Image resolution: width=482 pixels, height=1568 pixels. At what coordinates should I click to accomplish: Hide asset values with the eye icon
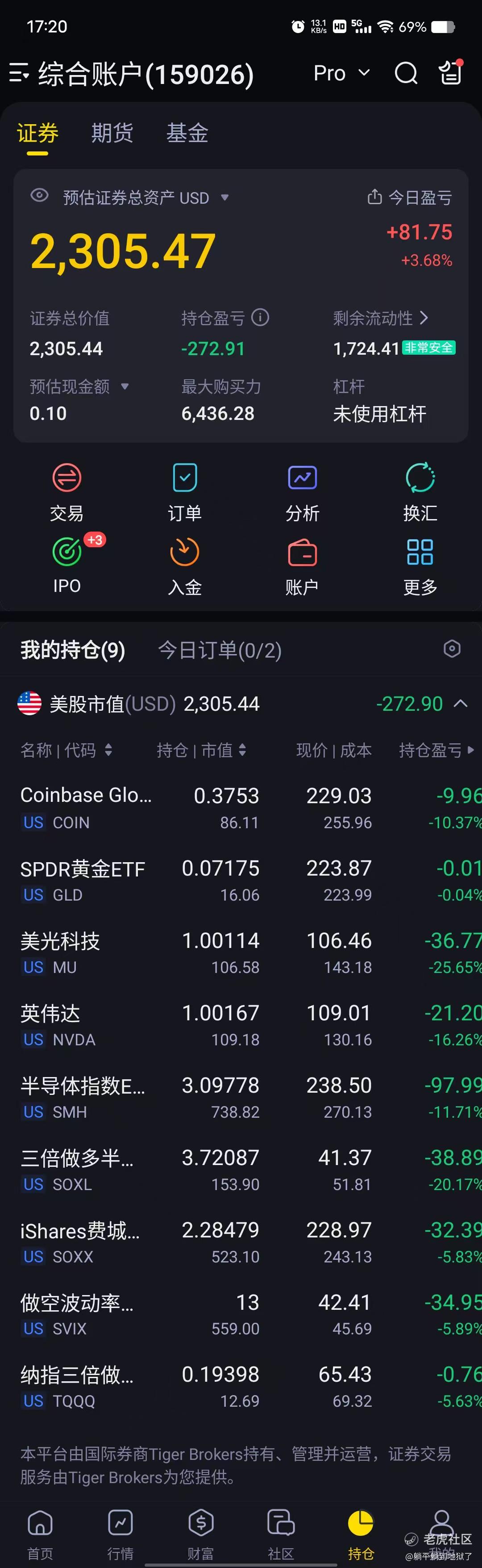pyautogui.click(x=40, y=196)
